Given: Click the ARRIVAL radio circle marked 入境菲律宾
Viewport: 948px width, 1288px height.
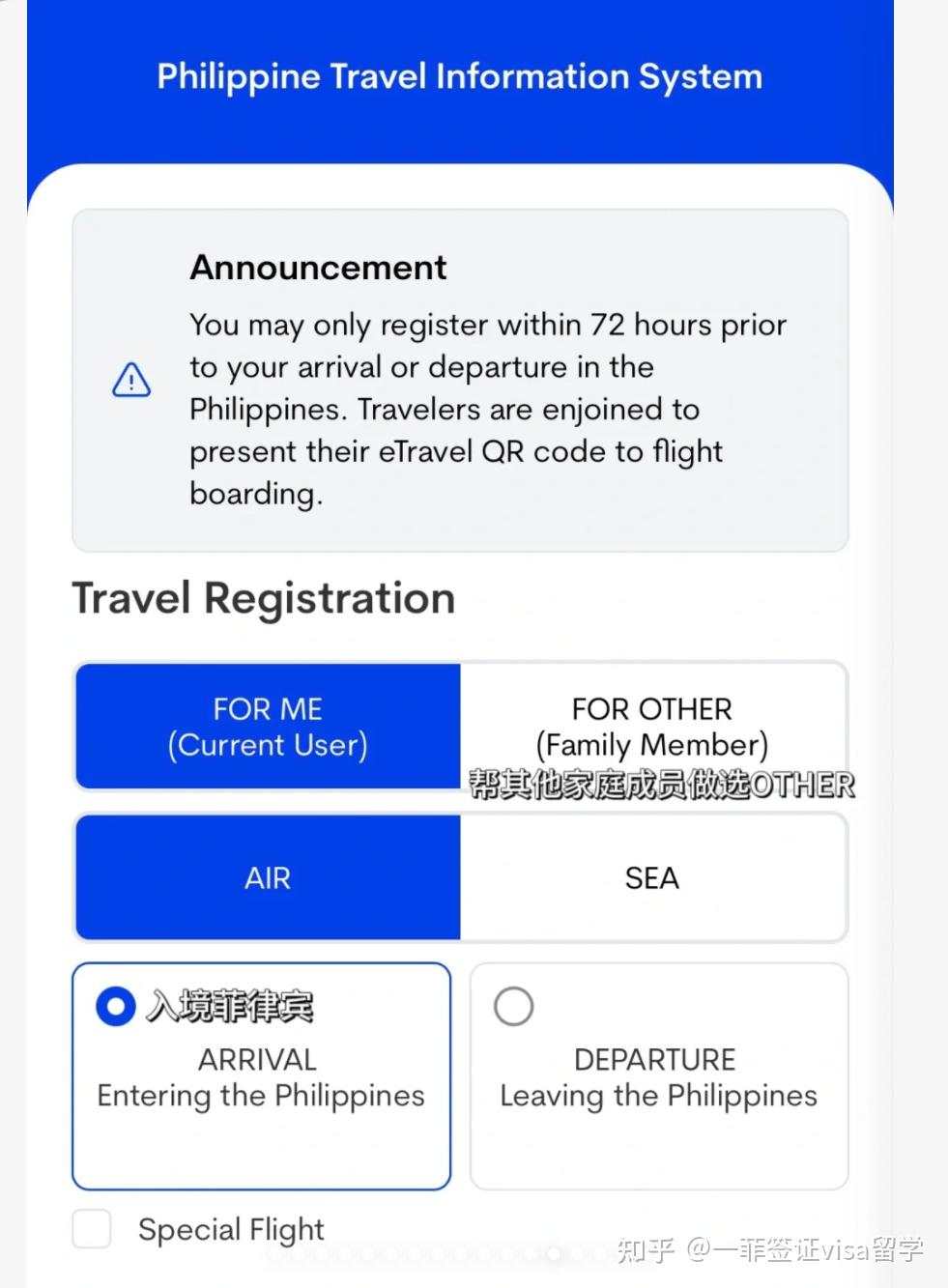Looking at the screenshot, I should tap(115, 1005).
